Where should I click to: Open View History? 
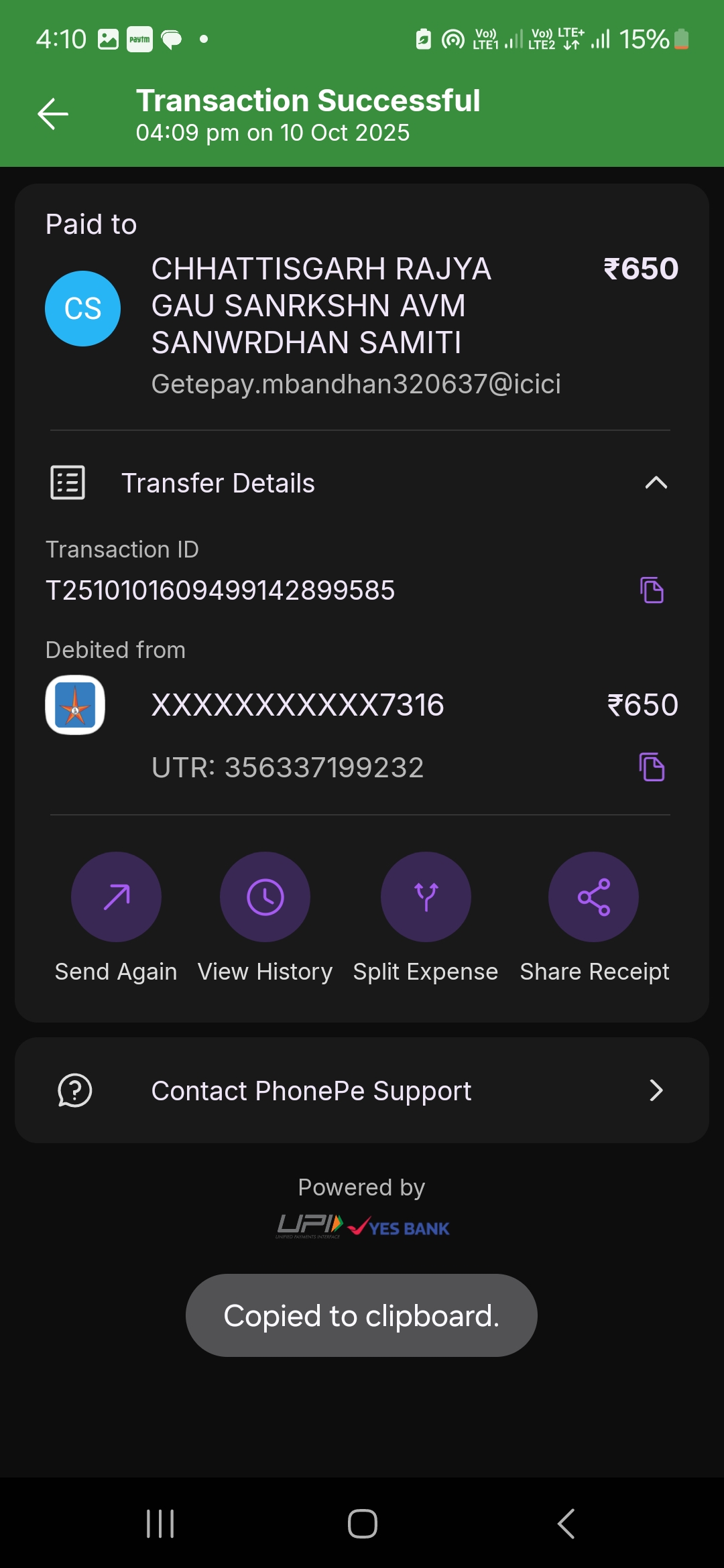[x=265, y=897]
